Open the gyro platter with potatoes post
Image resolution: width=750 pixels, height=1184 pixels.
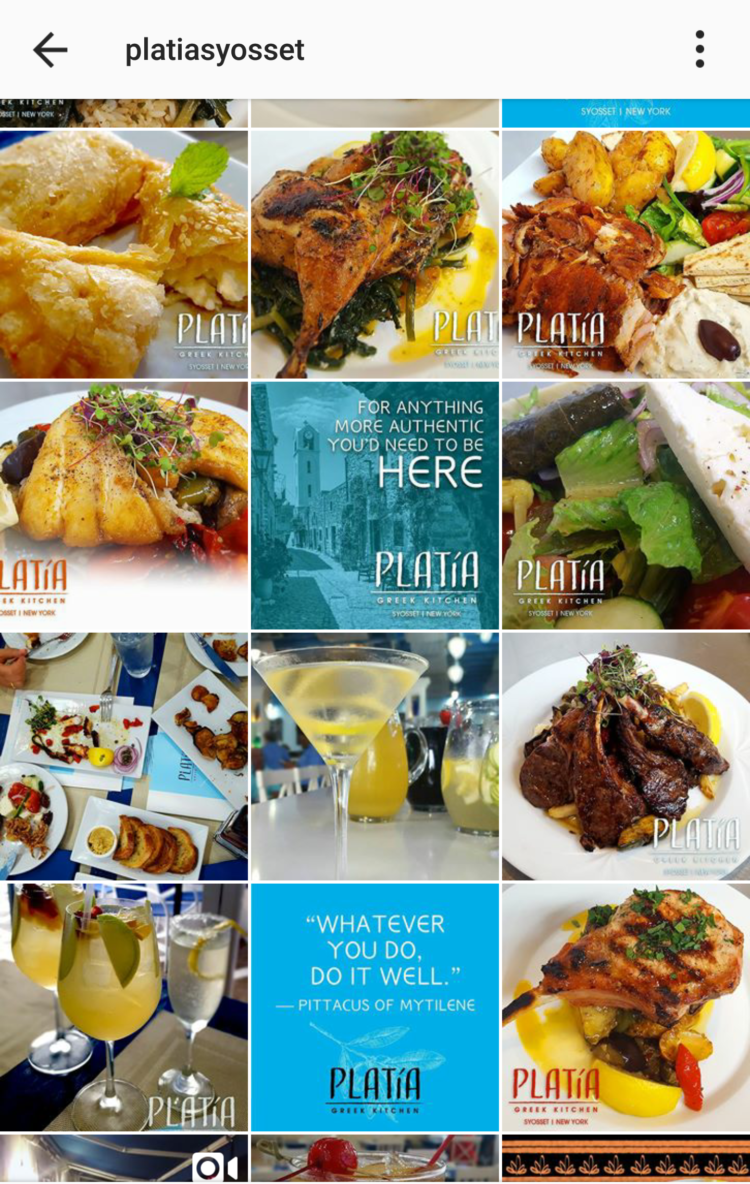click(626, 254)
